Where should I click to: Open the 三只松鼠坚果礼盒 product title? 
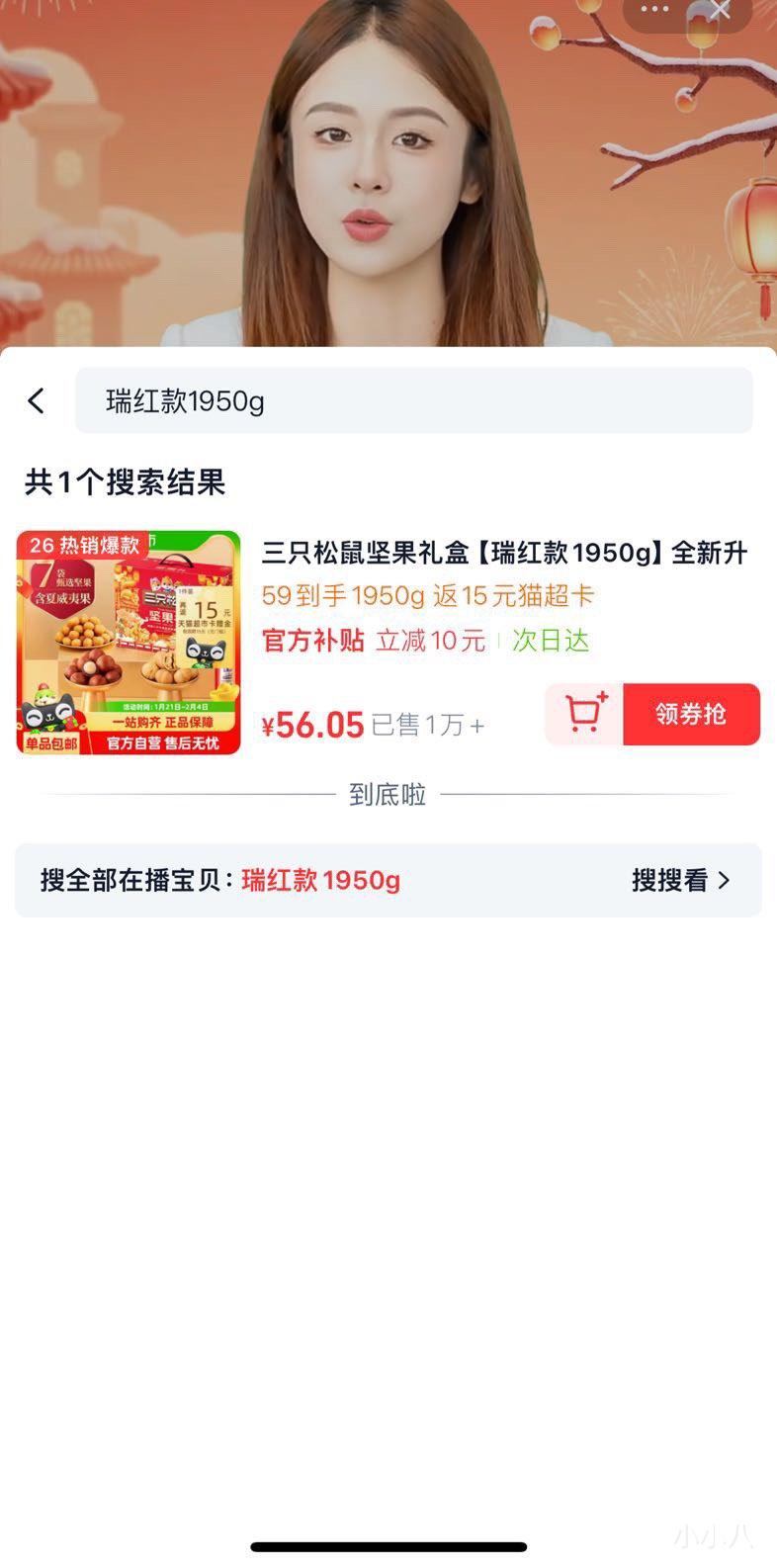tap(504, 554)
